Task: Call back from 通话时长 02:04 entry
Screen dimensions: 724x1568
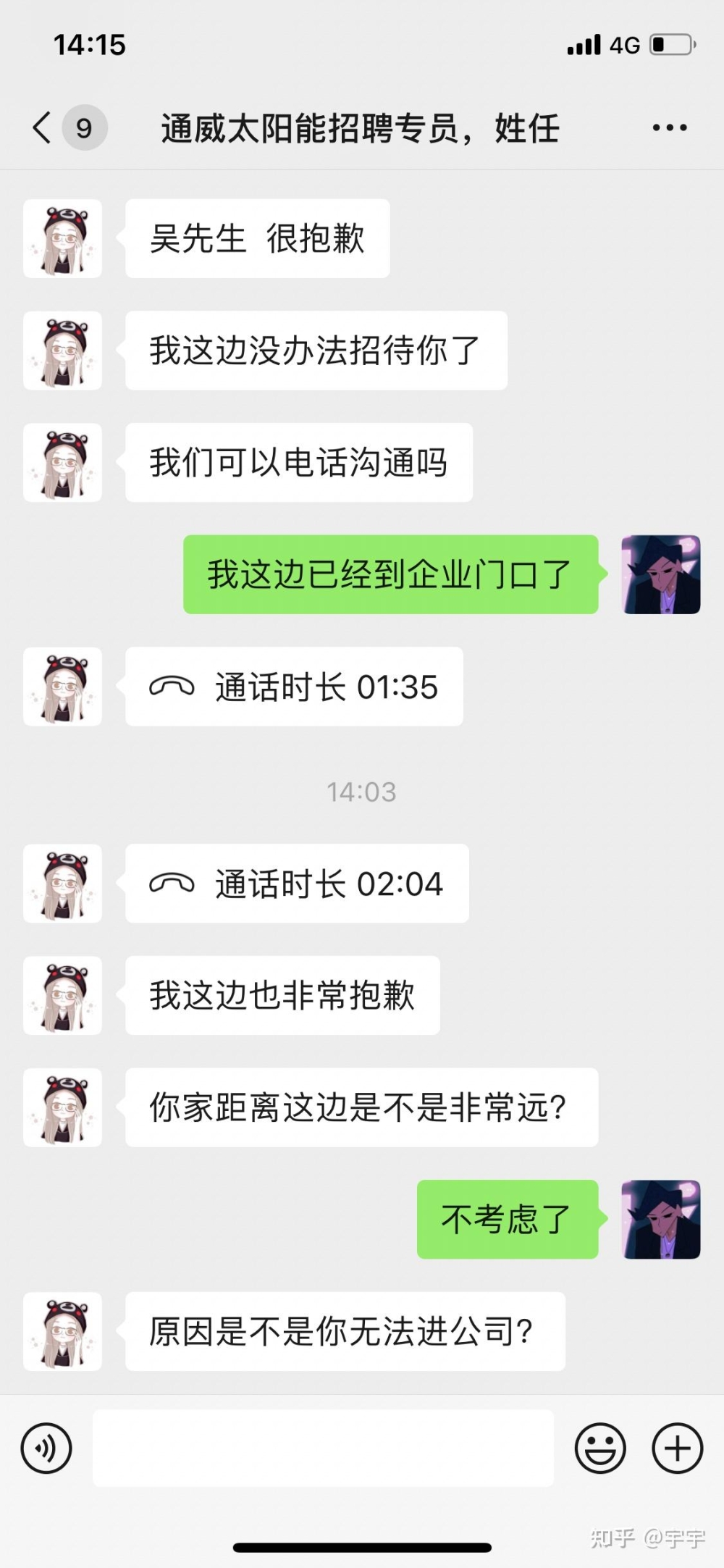Action: click(297, 884)
